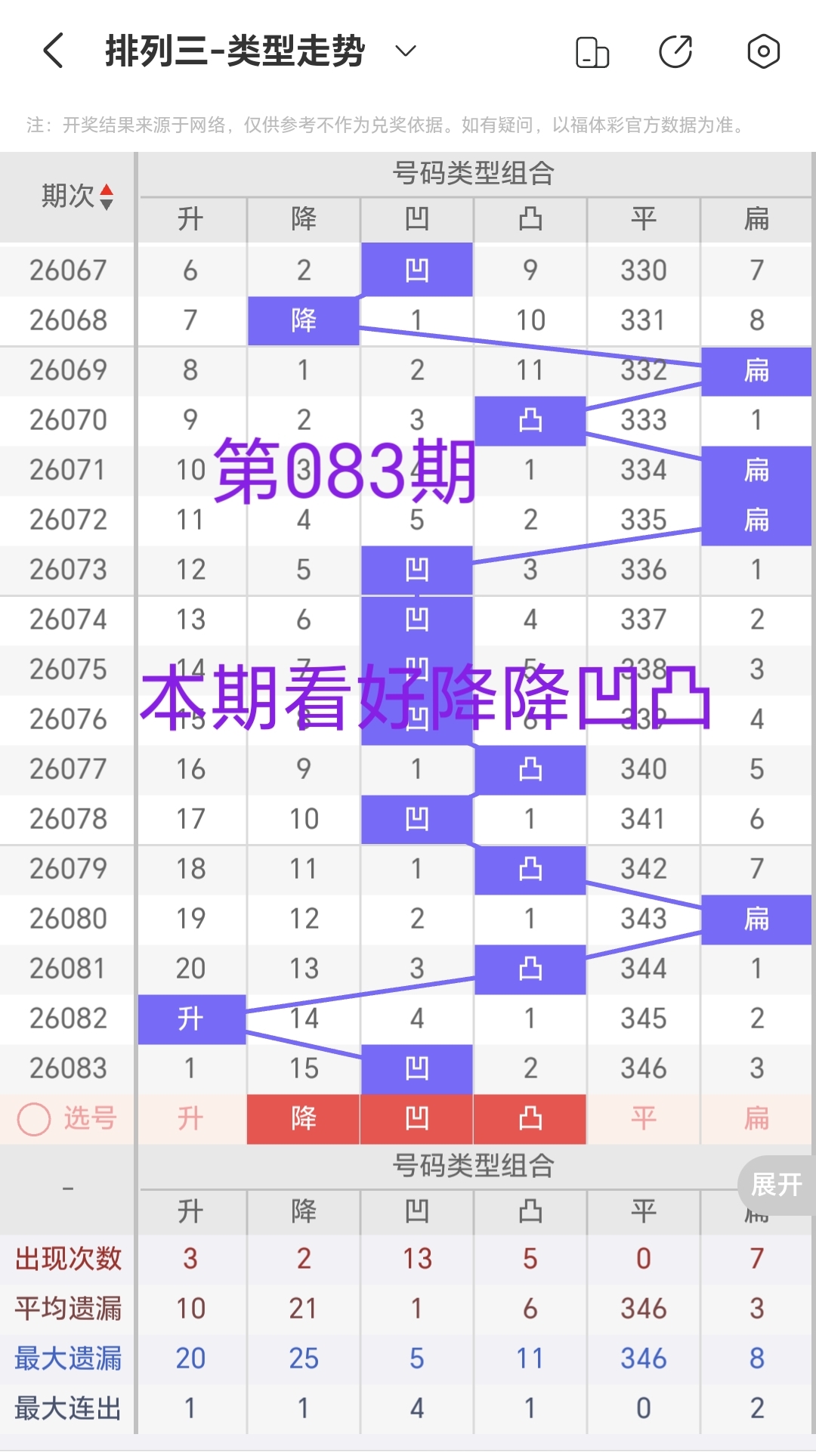The width and height of the screenshot is (816, 1456).
Task: Select the red 降 cell in the pick row
Action: 303,1119
